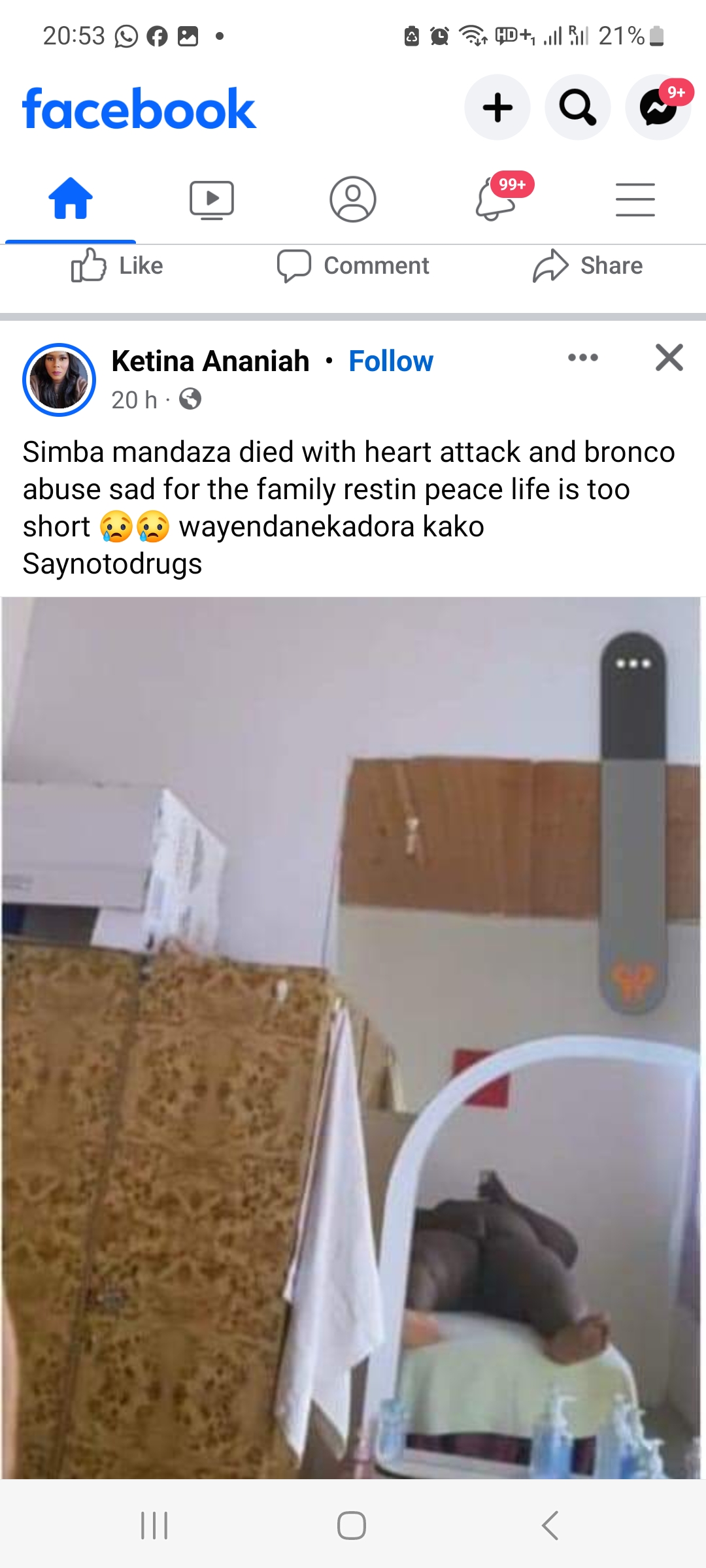This screenshot has height=1568, width=706.
Task: Open post options three-dot menu
Action: (583, 357)
